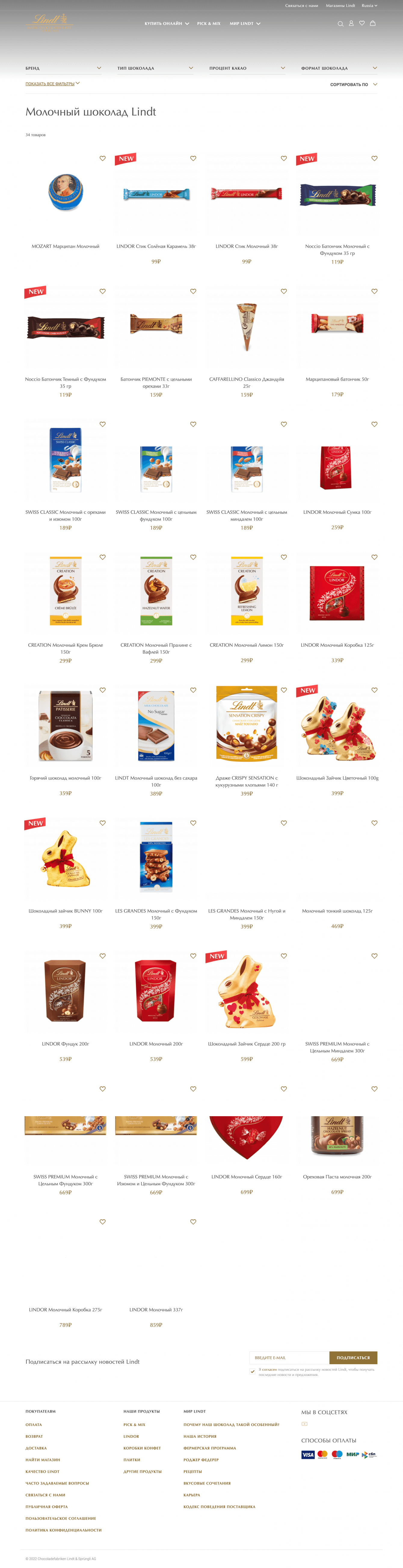Expand the Процент какао filter

(247, 68)
